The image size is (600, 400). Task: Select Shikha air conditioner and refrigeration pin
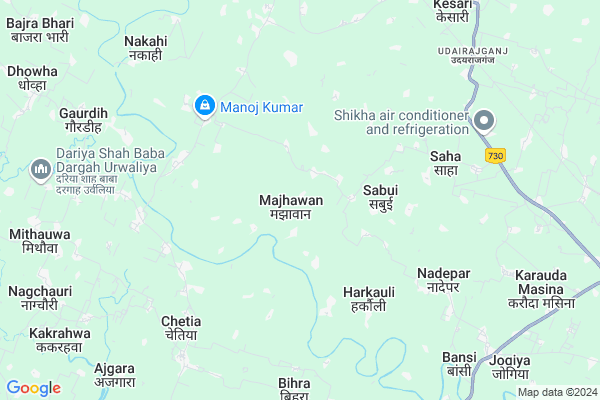tap(484, 121)
